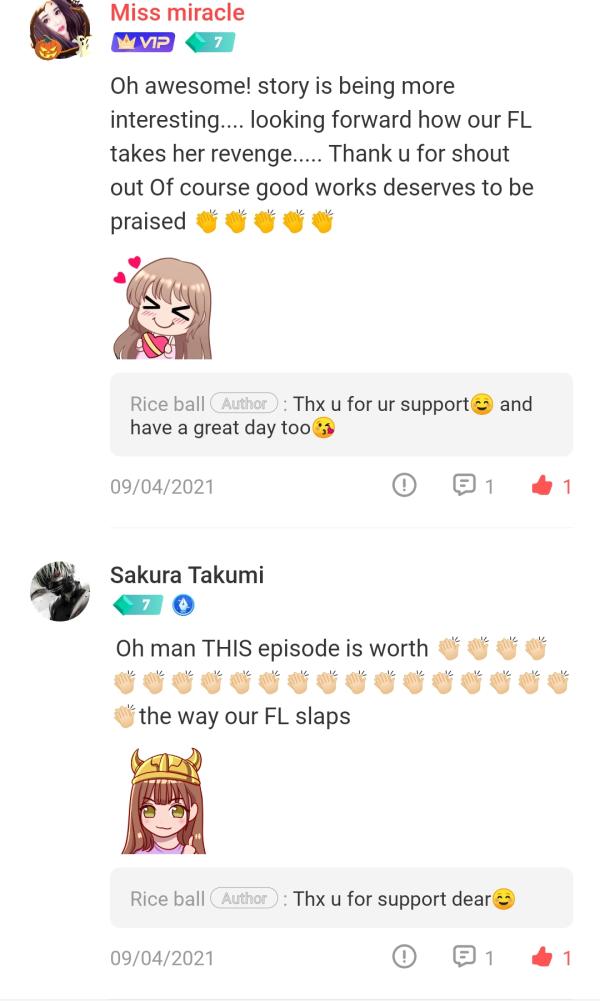Viewport: 600px width, 1003px height.
Task: Tap the username Sakura Takumi
Action: [x=187, y=575]
